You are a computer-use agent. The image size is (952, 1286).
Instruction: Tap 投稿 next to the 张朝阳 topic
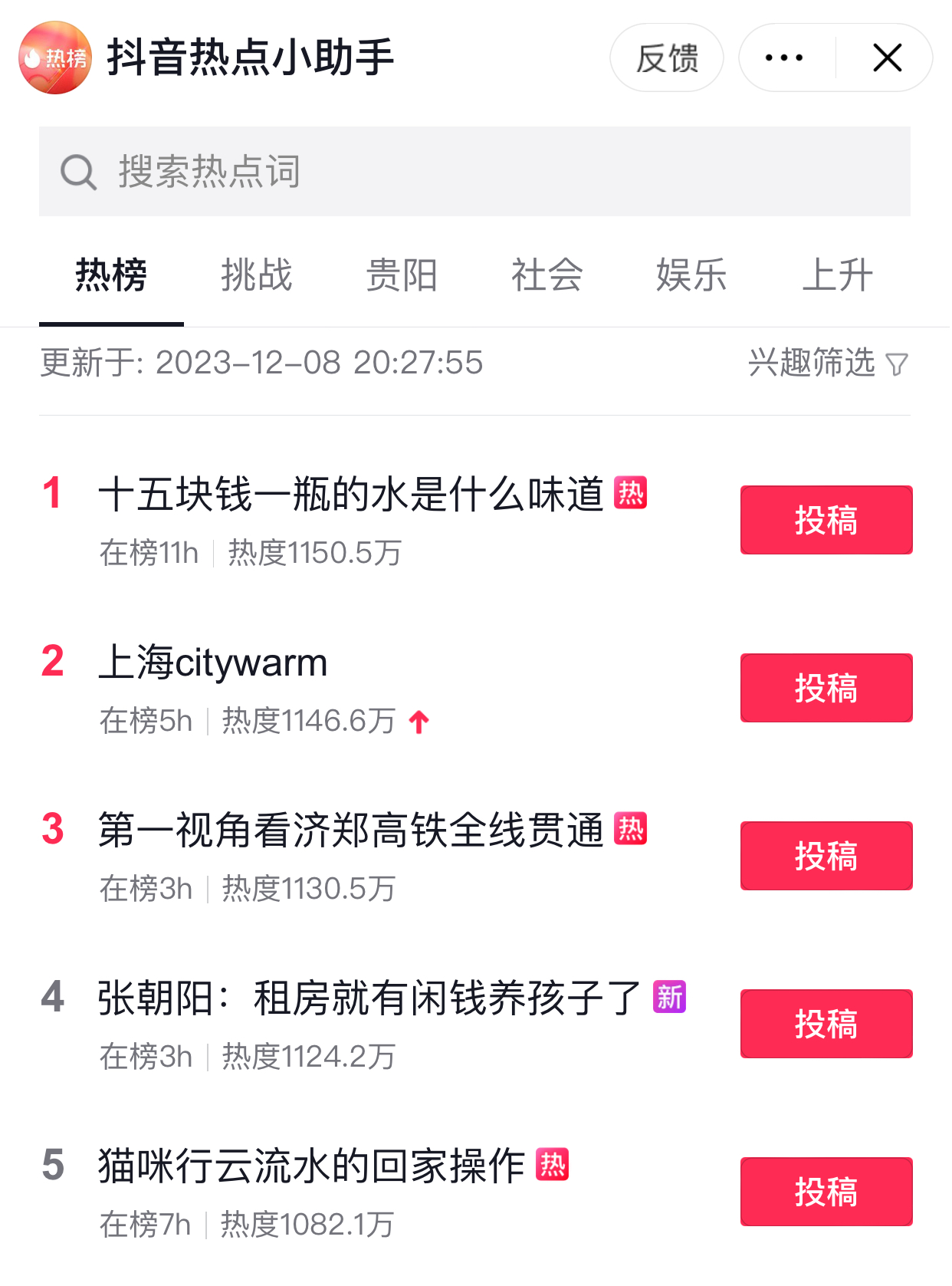(x=826, y=1024)
